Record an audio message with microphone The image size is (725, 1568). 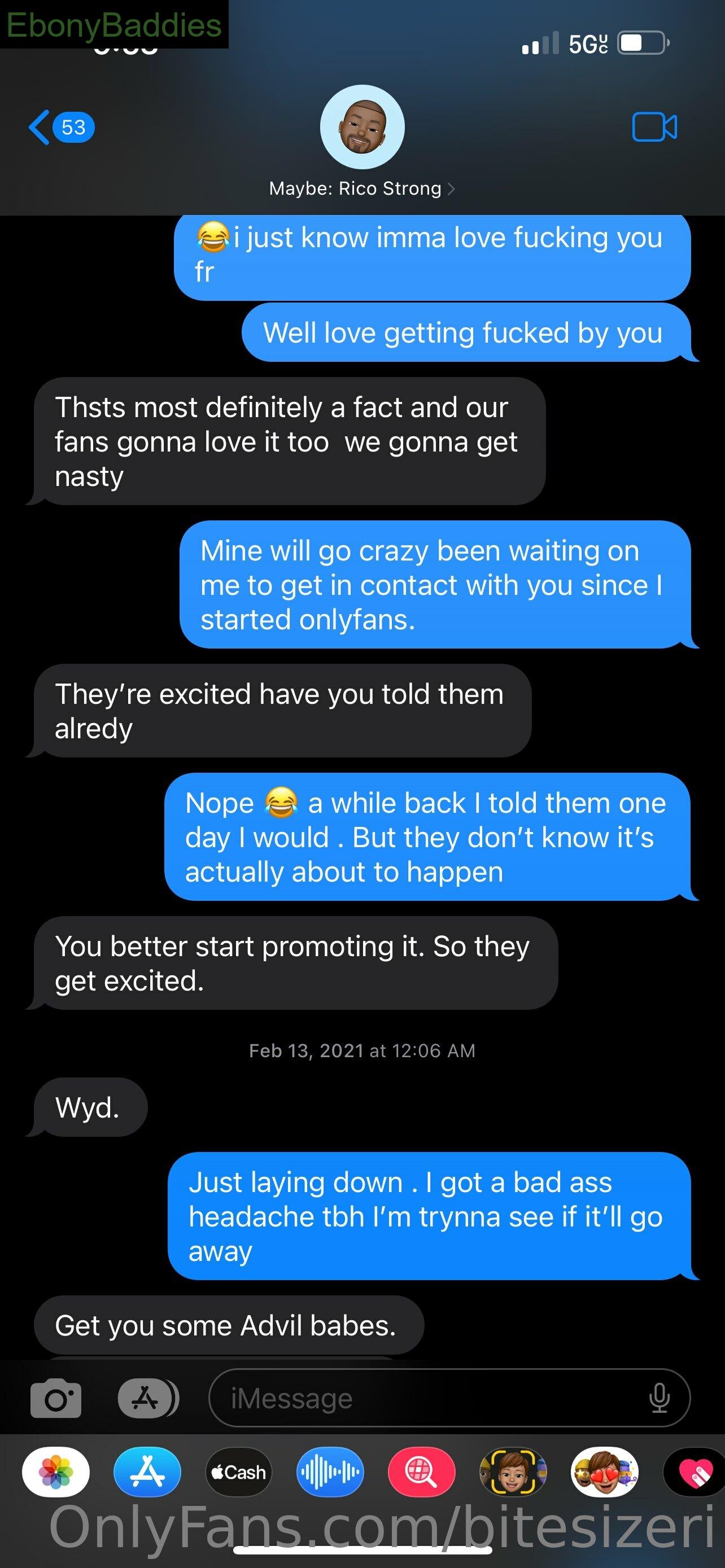tap(660, 1398)
